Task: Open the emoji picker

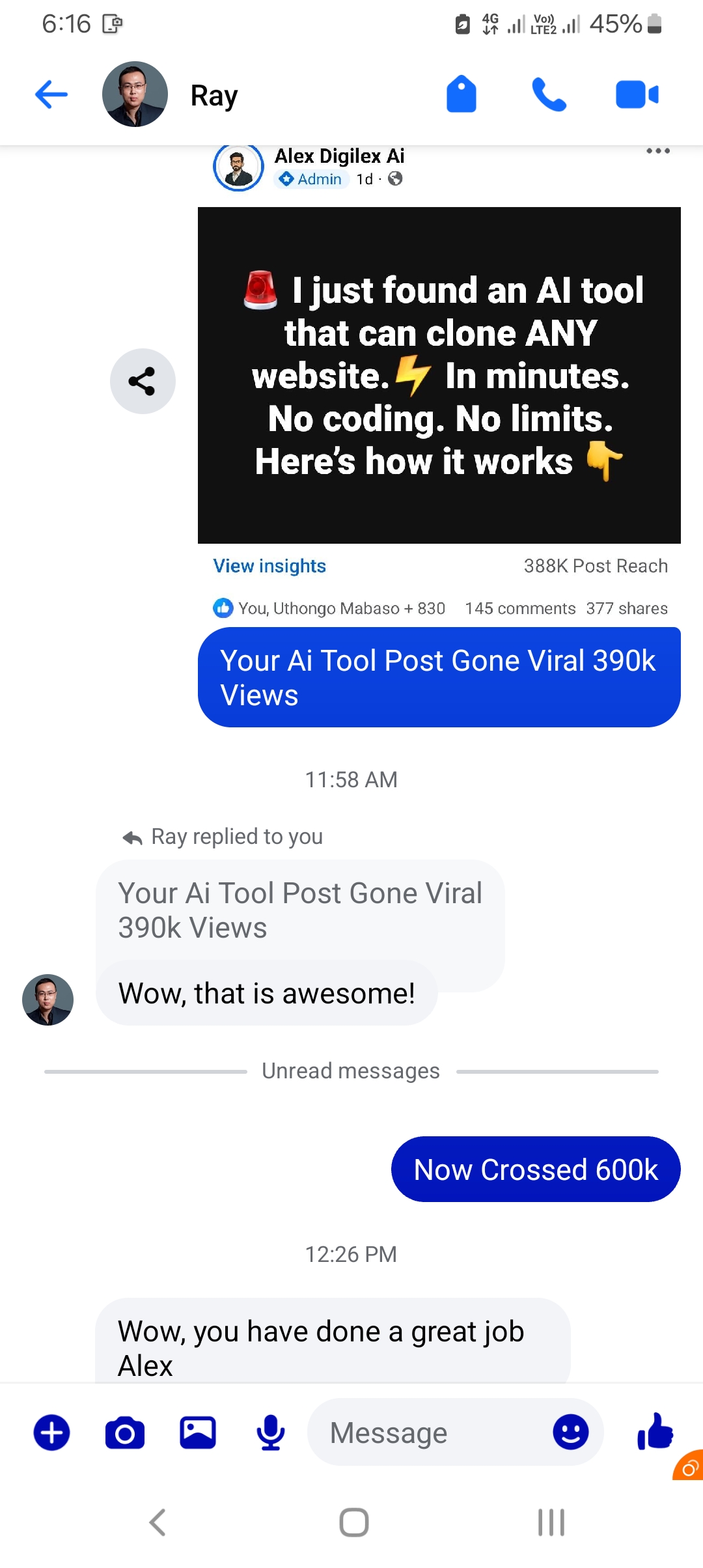Action: (571, 1432)
